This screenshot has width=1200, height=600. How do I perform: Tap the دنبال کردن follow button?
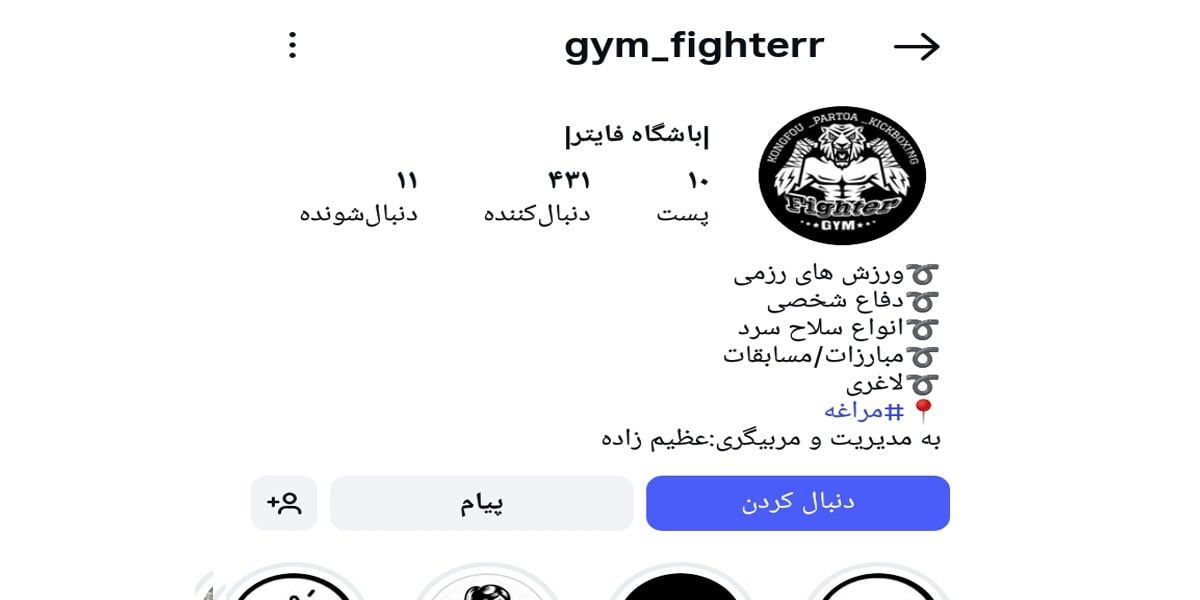(797, 503)
